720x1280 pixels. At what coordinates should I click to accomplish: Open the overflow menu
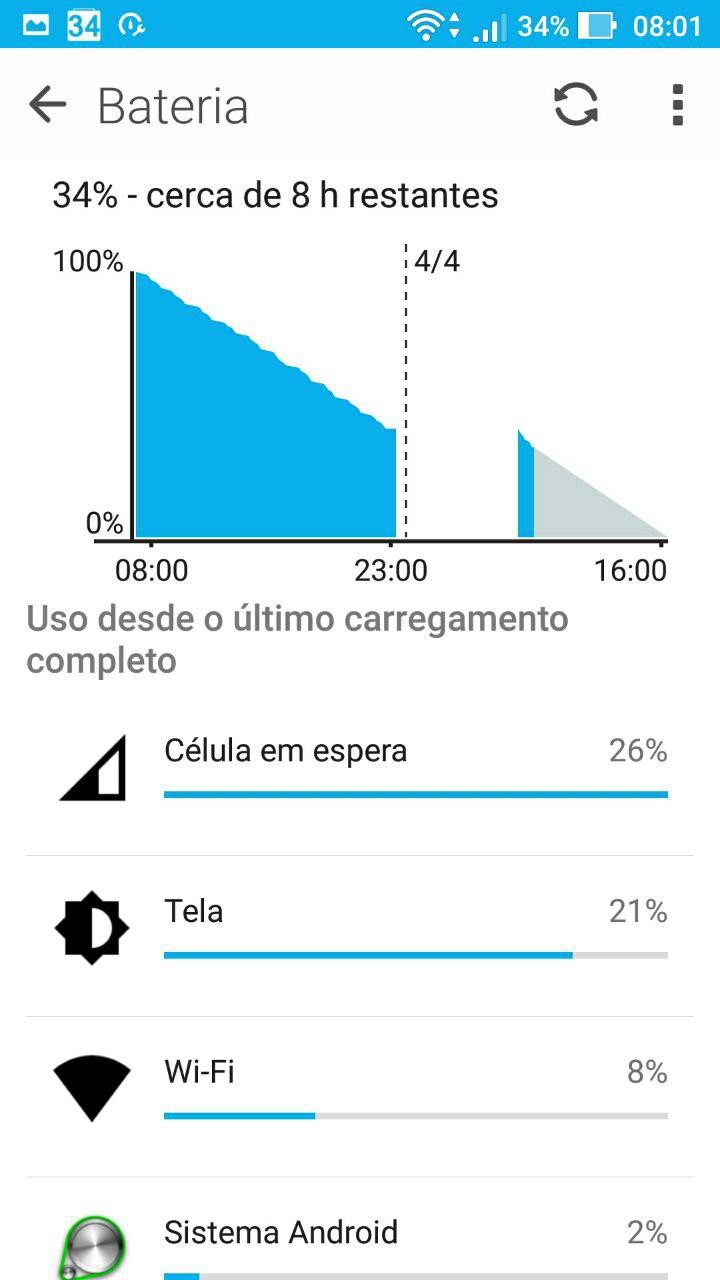coord(678,105)
